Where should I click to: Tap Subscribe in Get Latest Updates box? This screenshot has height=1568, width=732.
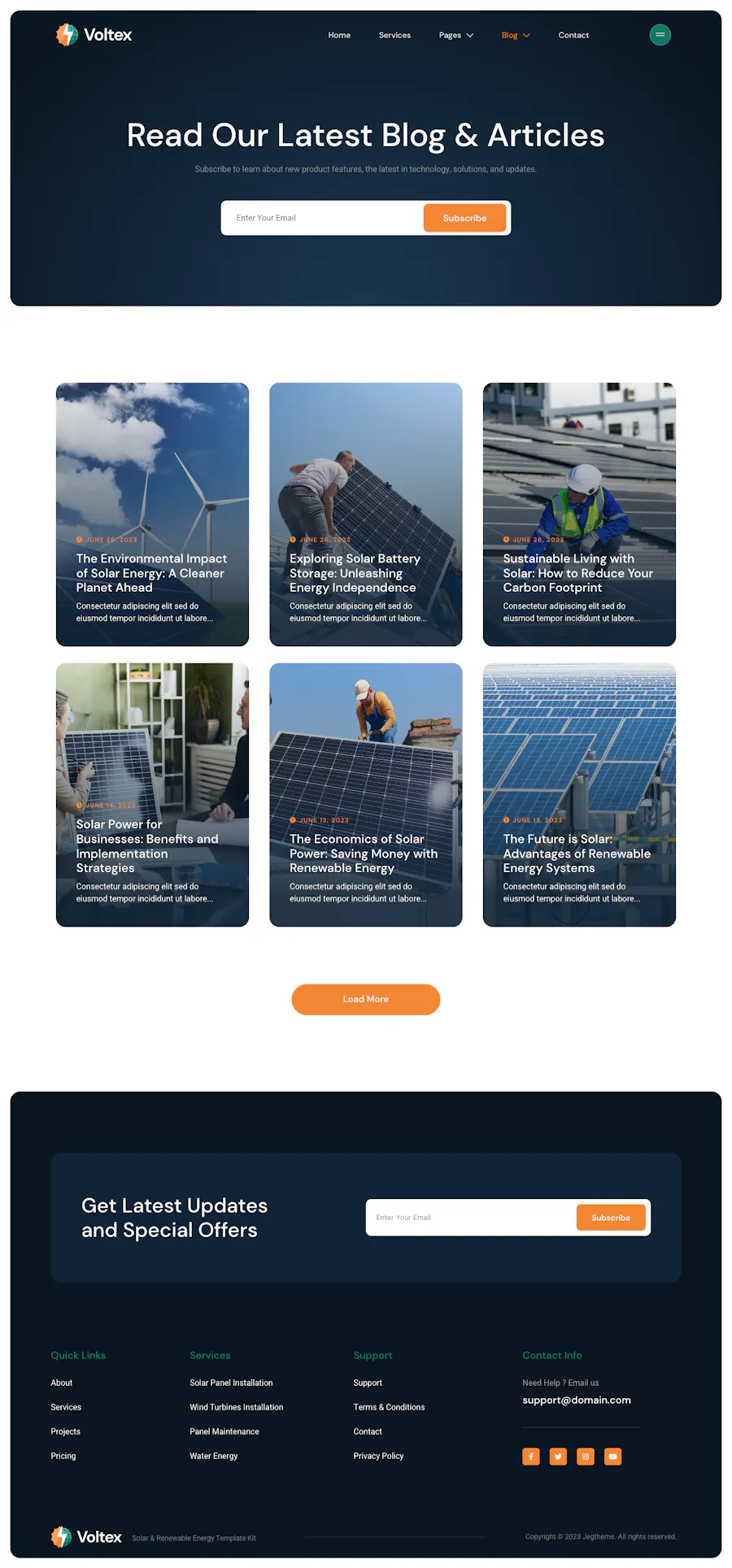click(610, 1218)
